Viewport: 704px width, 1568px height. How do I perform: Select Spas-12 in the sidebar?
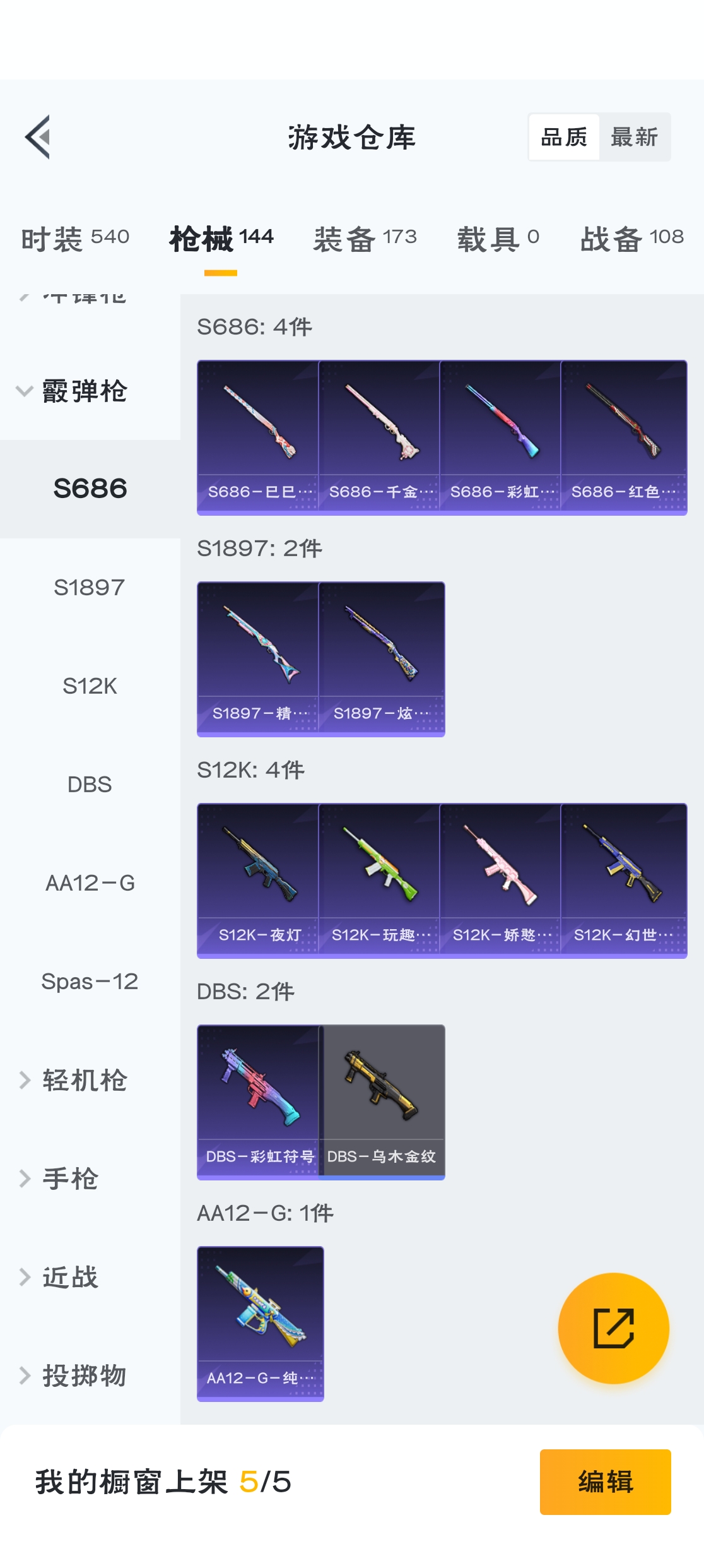[x=90, y=981]
